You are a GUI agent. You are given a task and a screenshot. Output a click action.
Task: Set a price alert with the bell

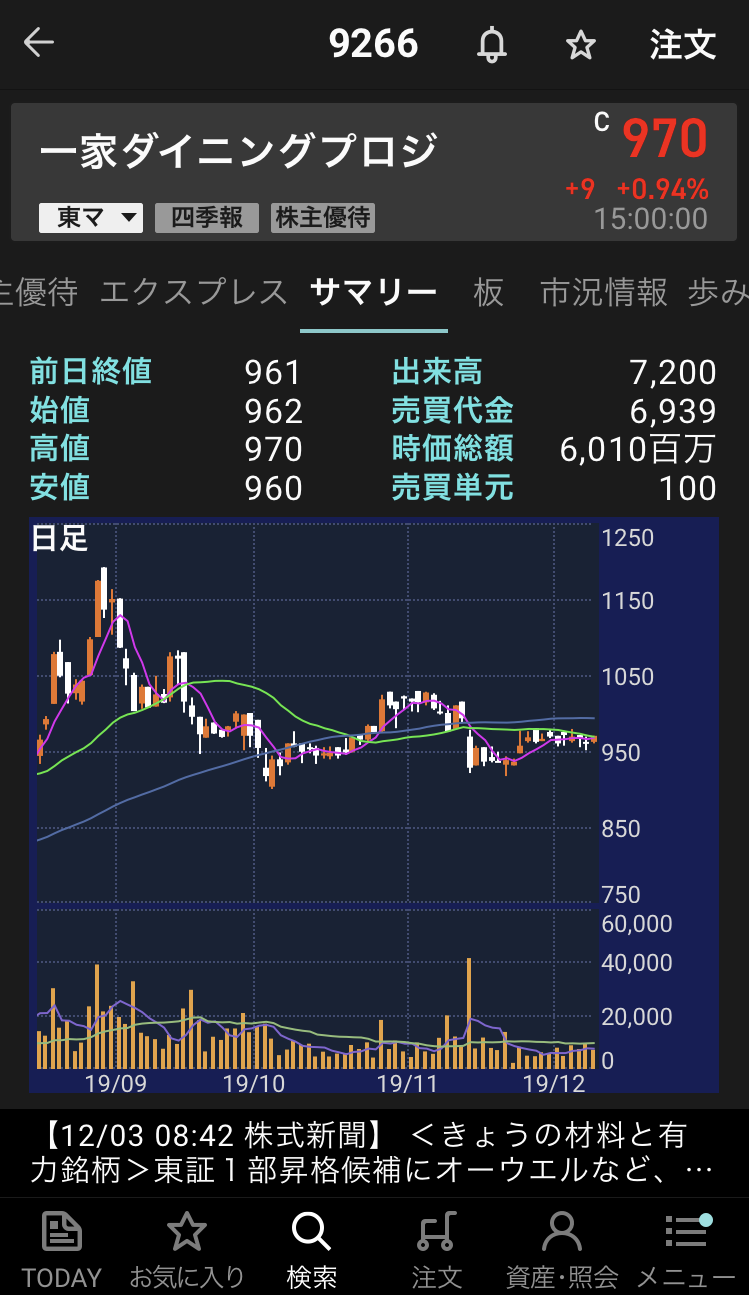pyautogui.click(x=491, y=45)
